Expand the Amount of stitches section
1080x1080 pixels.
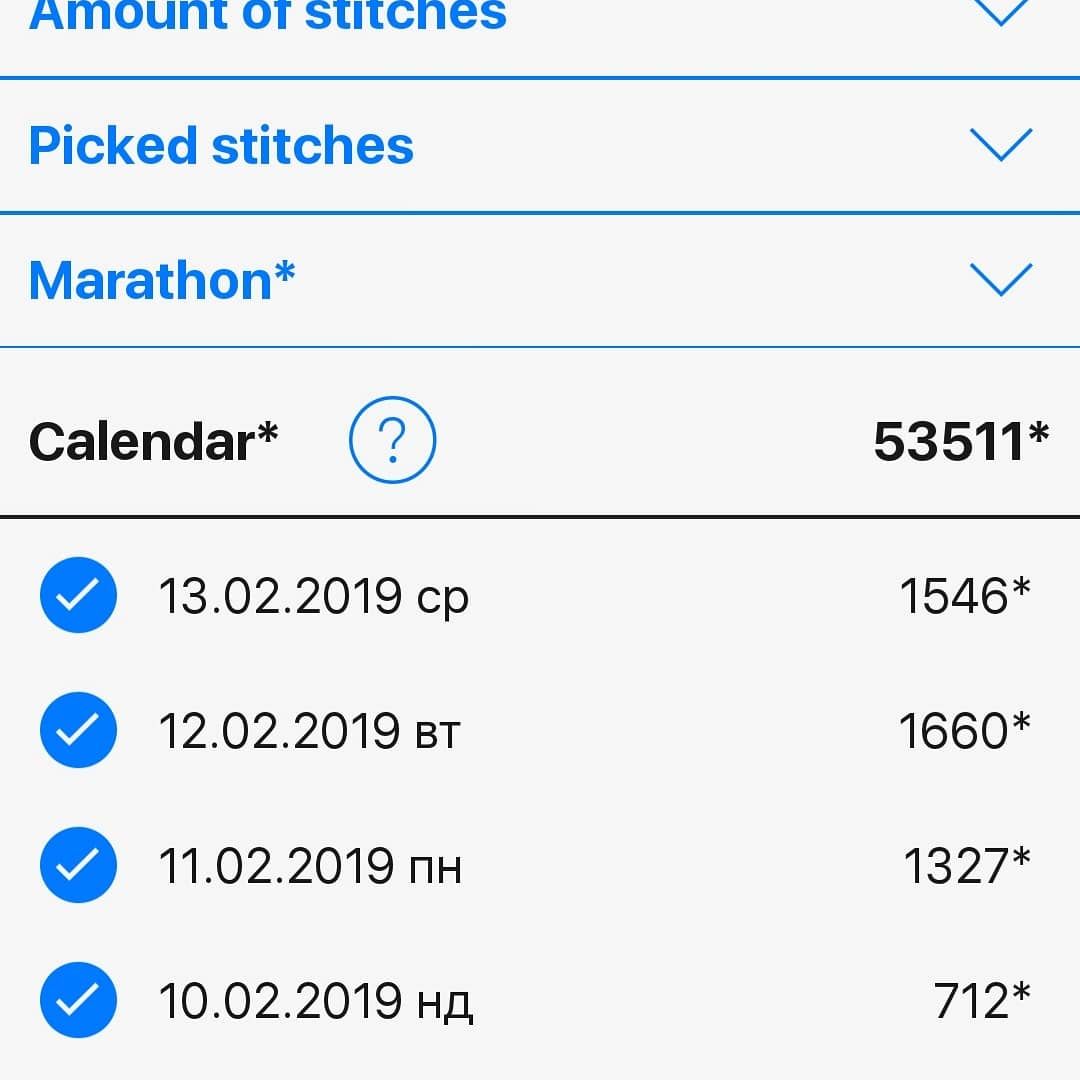coord(1001,14)
